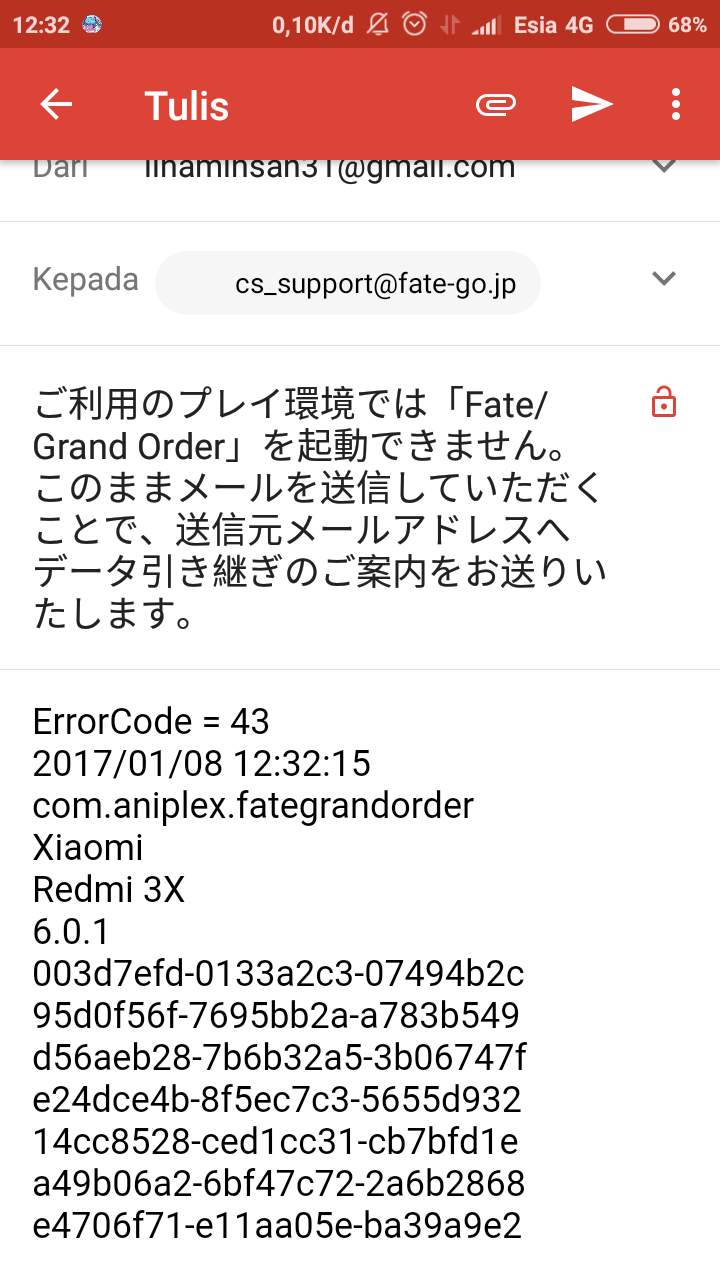
Task: Expand the Kepada recipient fields
Action: coord(665,278)
